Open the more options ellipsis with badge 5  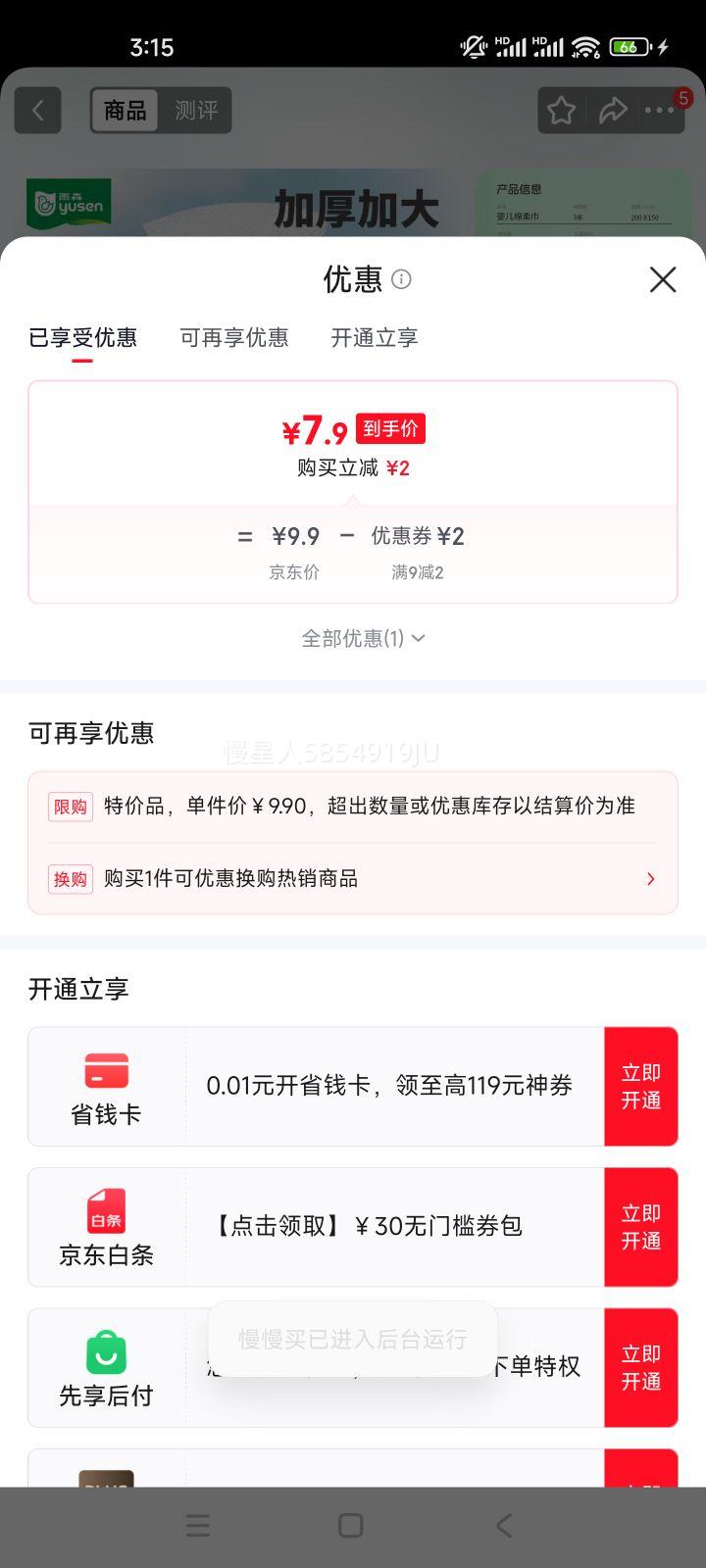click(x=658, y=110)
